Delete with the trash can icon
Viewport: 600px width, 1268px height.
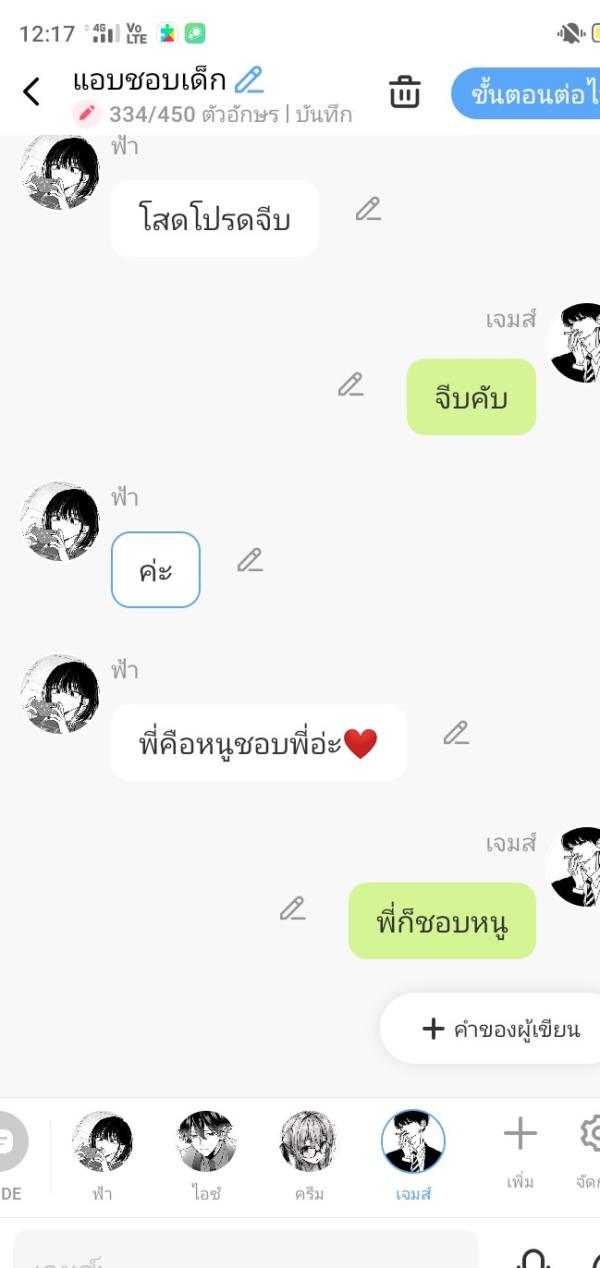click(404, 92)
